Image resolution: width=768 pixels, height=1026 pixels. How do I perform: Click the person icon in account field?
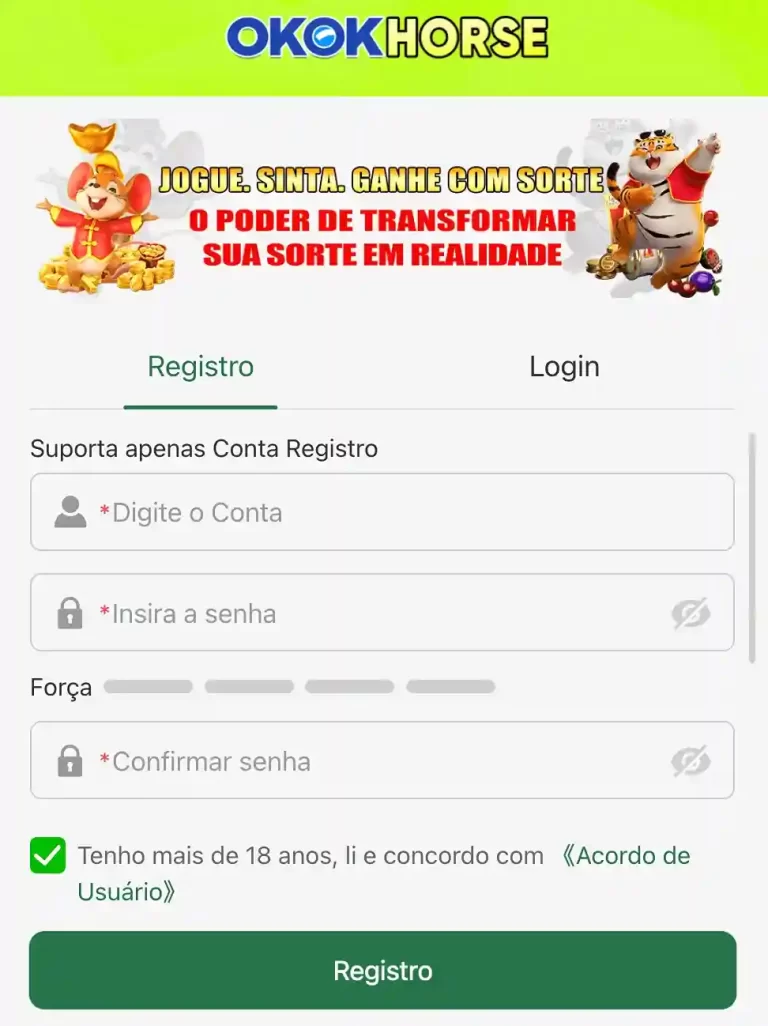click(x=69, y=512)
